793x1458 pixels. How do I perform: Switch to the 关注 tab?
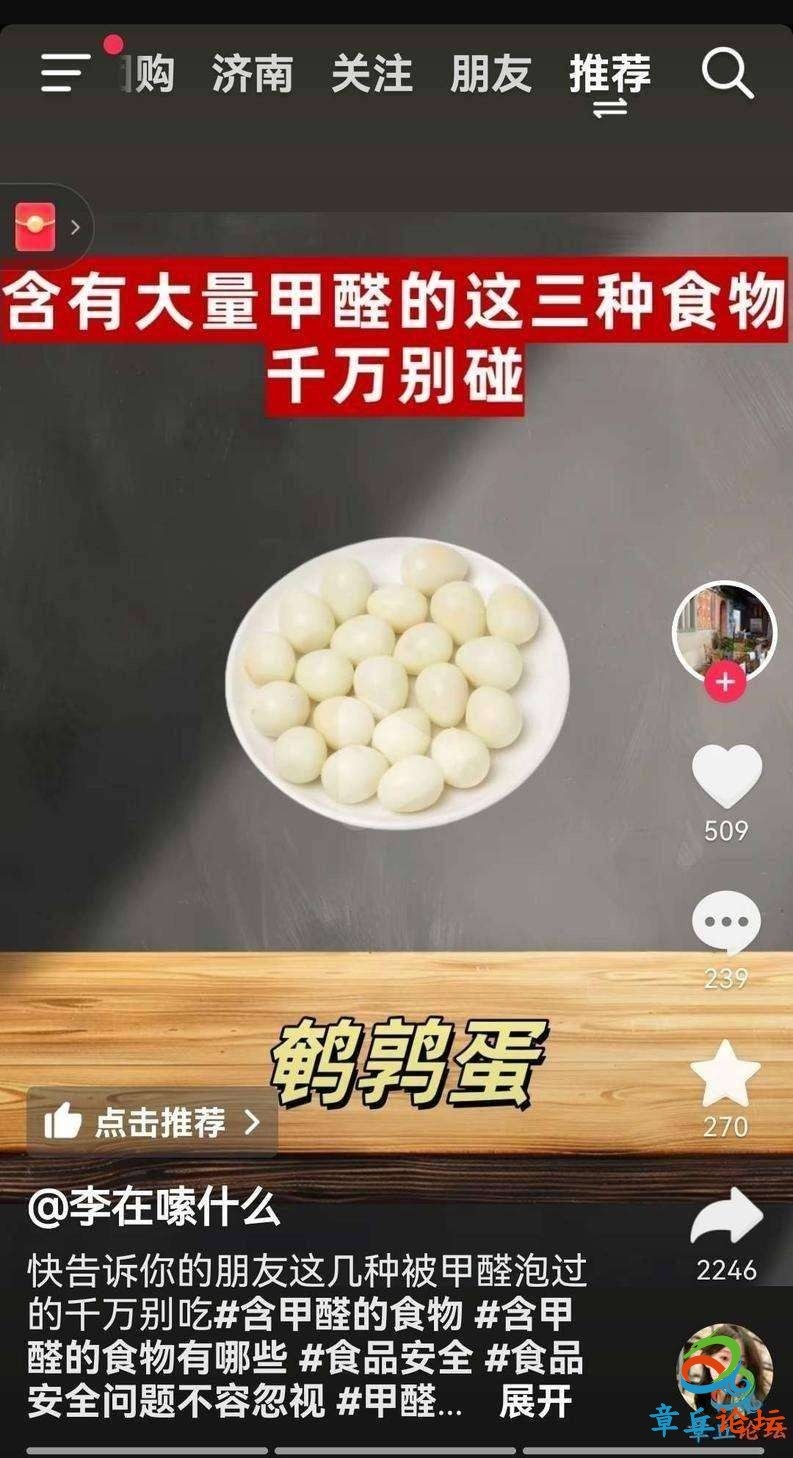coord(371,74)
